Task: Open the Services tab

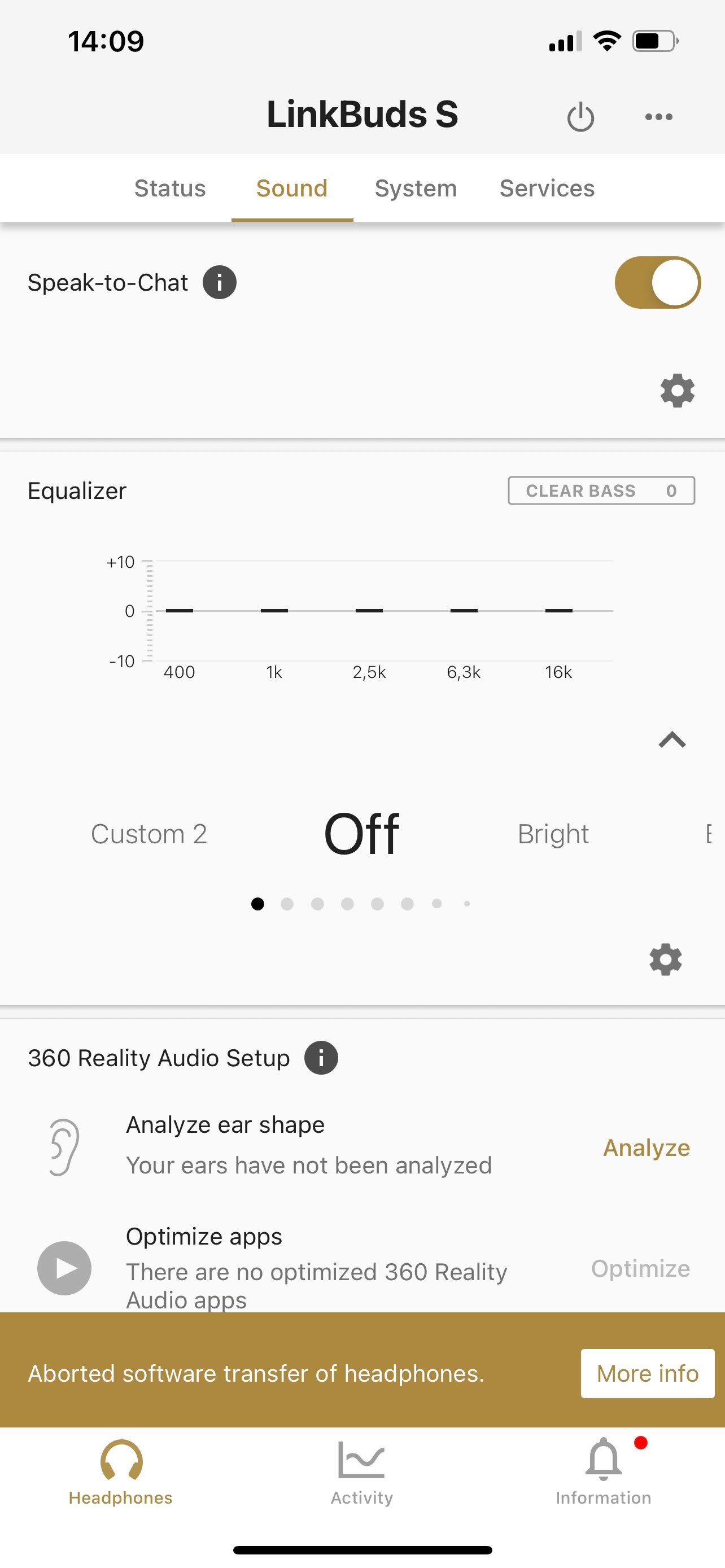Action: pos(547,189)
